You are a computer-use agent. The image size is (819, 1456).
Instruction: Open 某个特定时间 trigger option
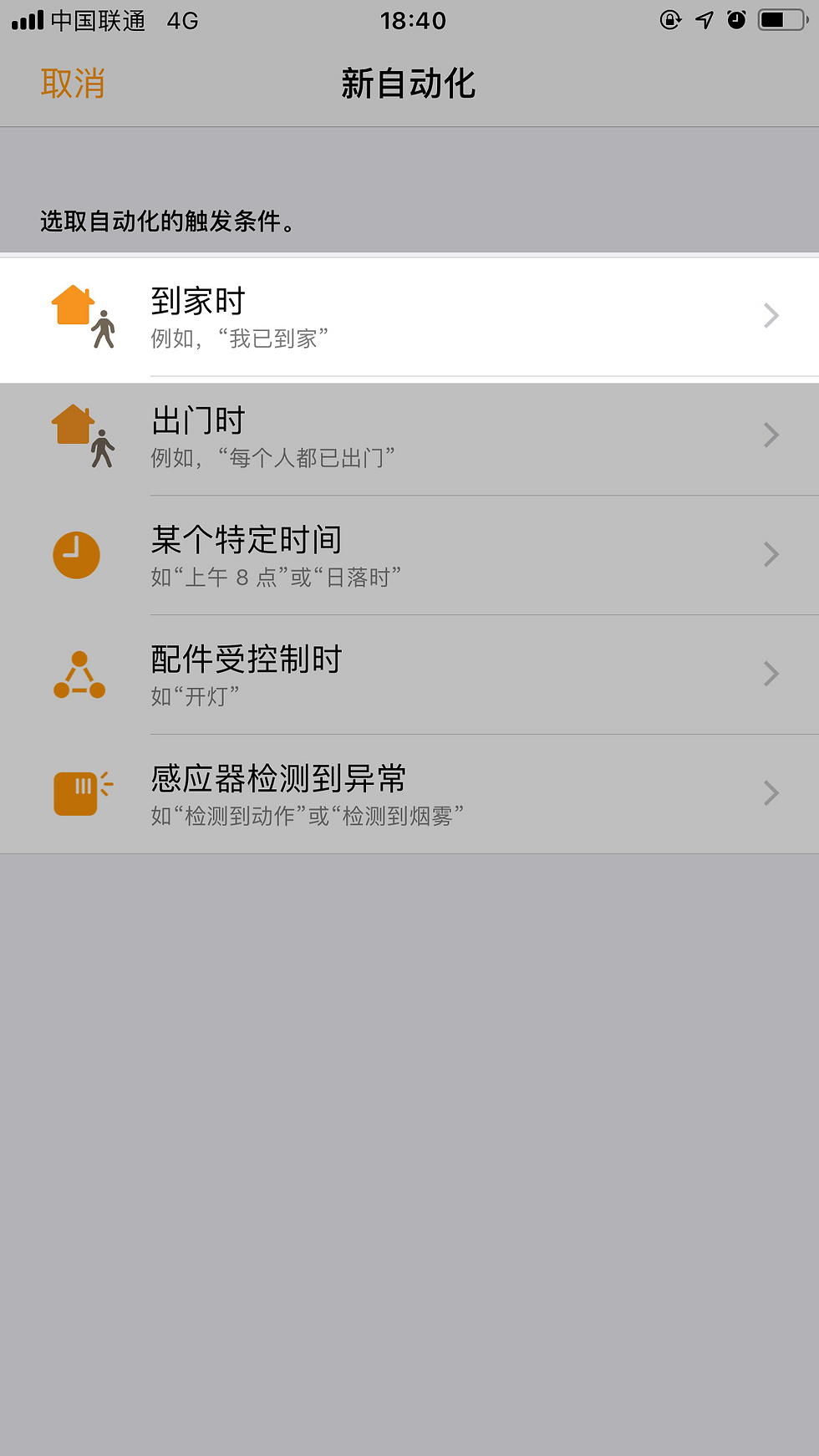(409, 556)
